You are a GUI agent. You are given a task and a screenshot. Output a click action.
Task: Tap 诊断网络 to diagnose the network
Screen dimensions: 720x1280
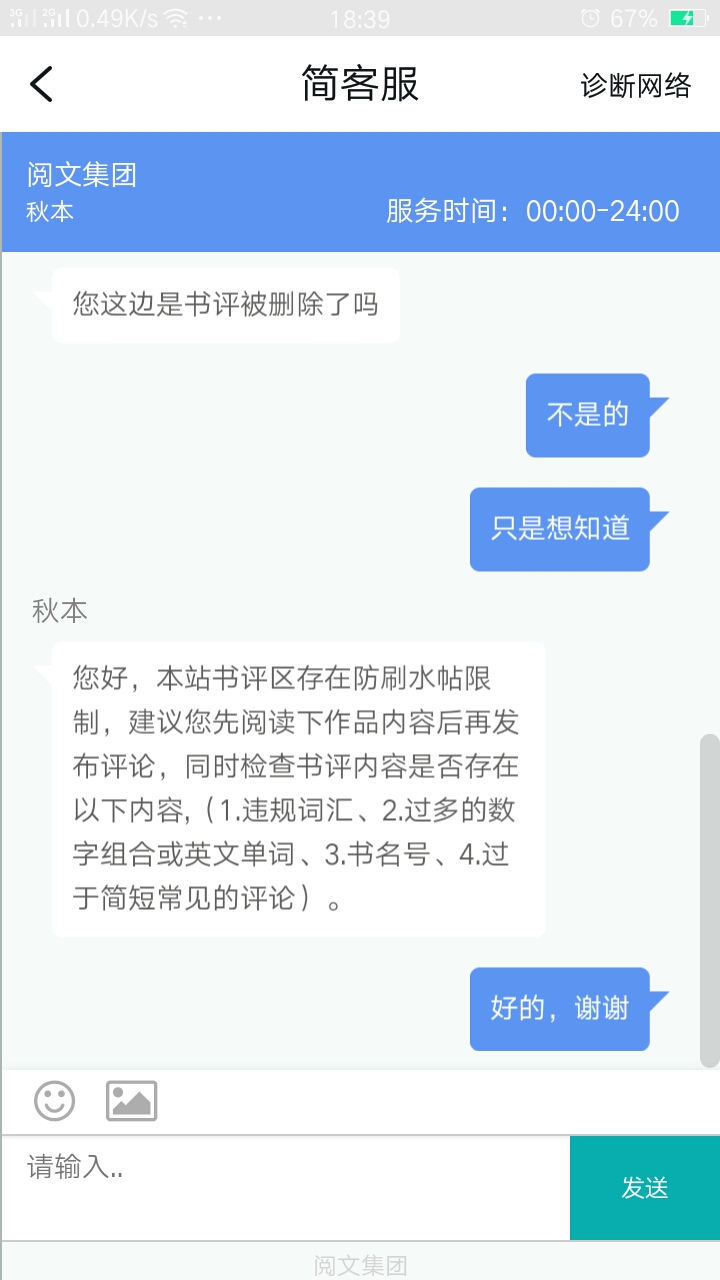tap(635, 86)
